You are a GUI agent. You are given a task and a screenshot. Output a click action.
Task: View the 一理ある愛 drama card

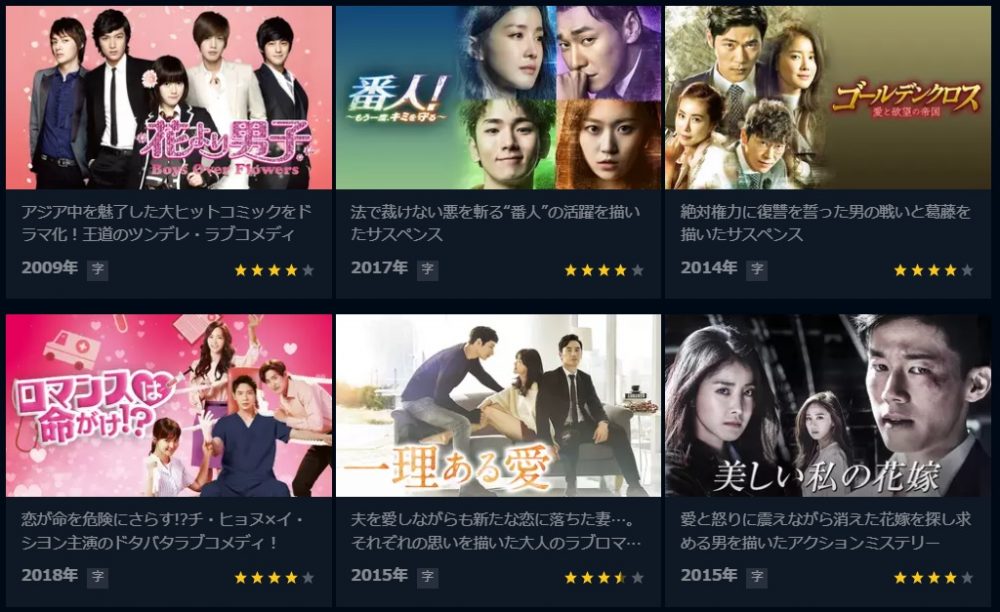coord(498,405)
